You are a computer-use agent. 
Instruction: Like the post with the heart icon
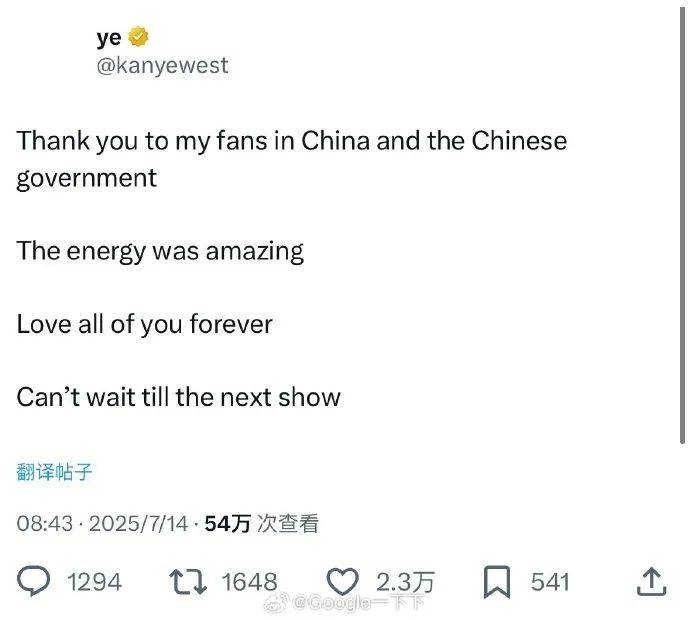click(x=344, y=581)
